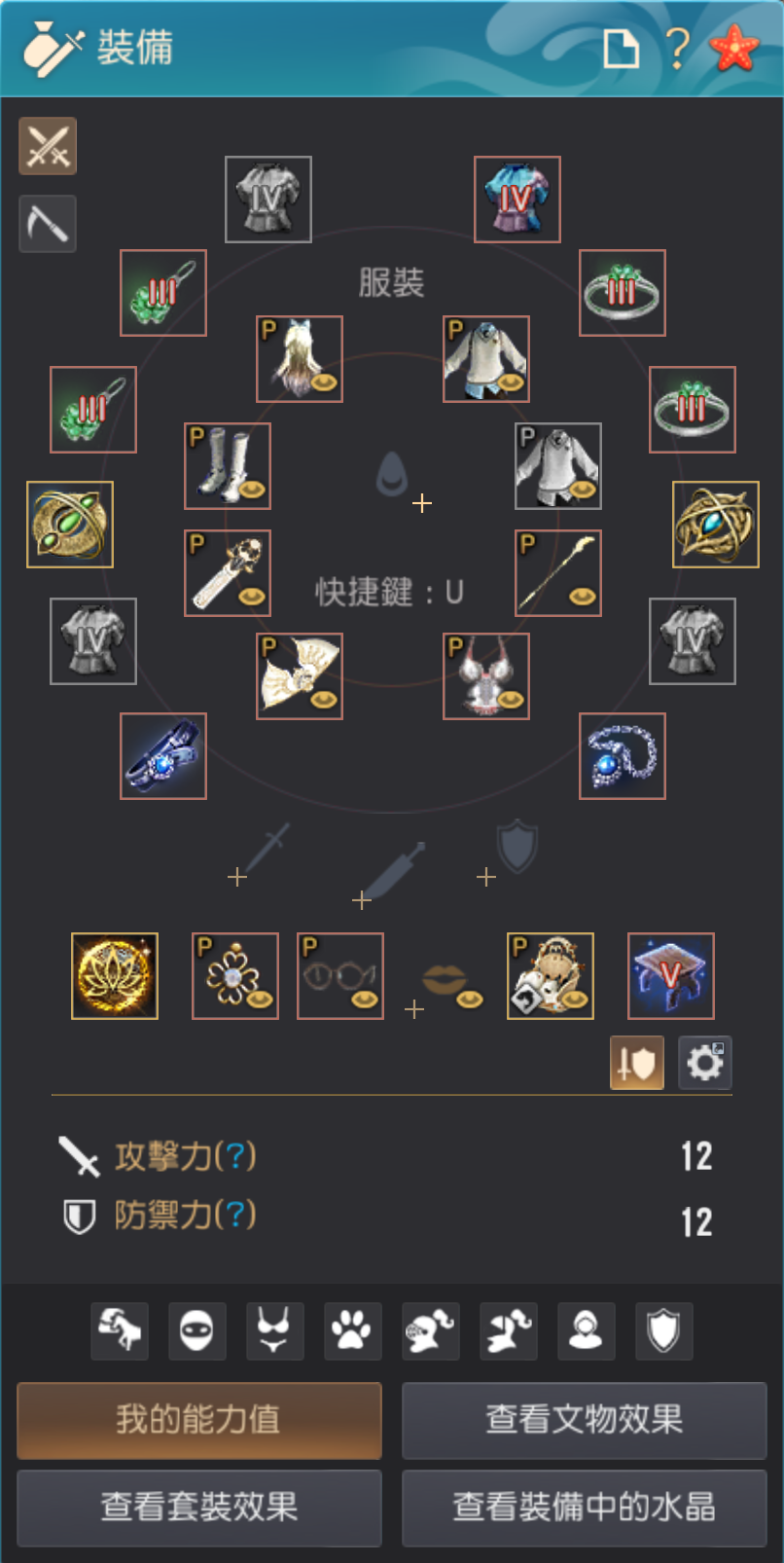This screenshot has height=1563, width=784.
Task: Open 我的能力值 stats
Action: 198,1420
